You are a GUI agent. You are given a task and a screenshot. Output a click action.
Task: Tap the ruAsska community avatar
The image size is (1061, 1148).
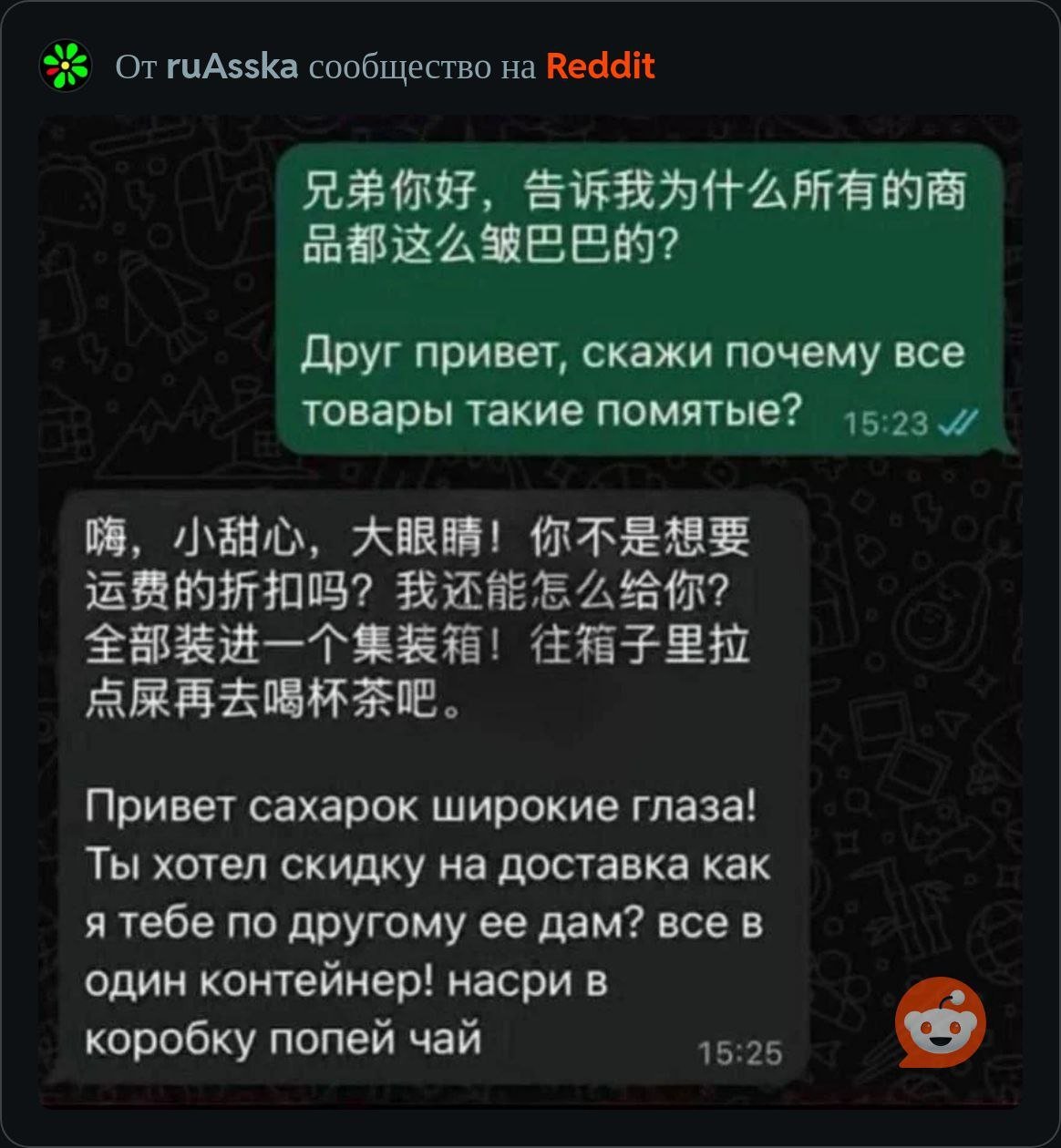coord(66,67)
